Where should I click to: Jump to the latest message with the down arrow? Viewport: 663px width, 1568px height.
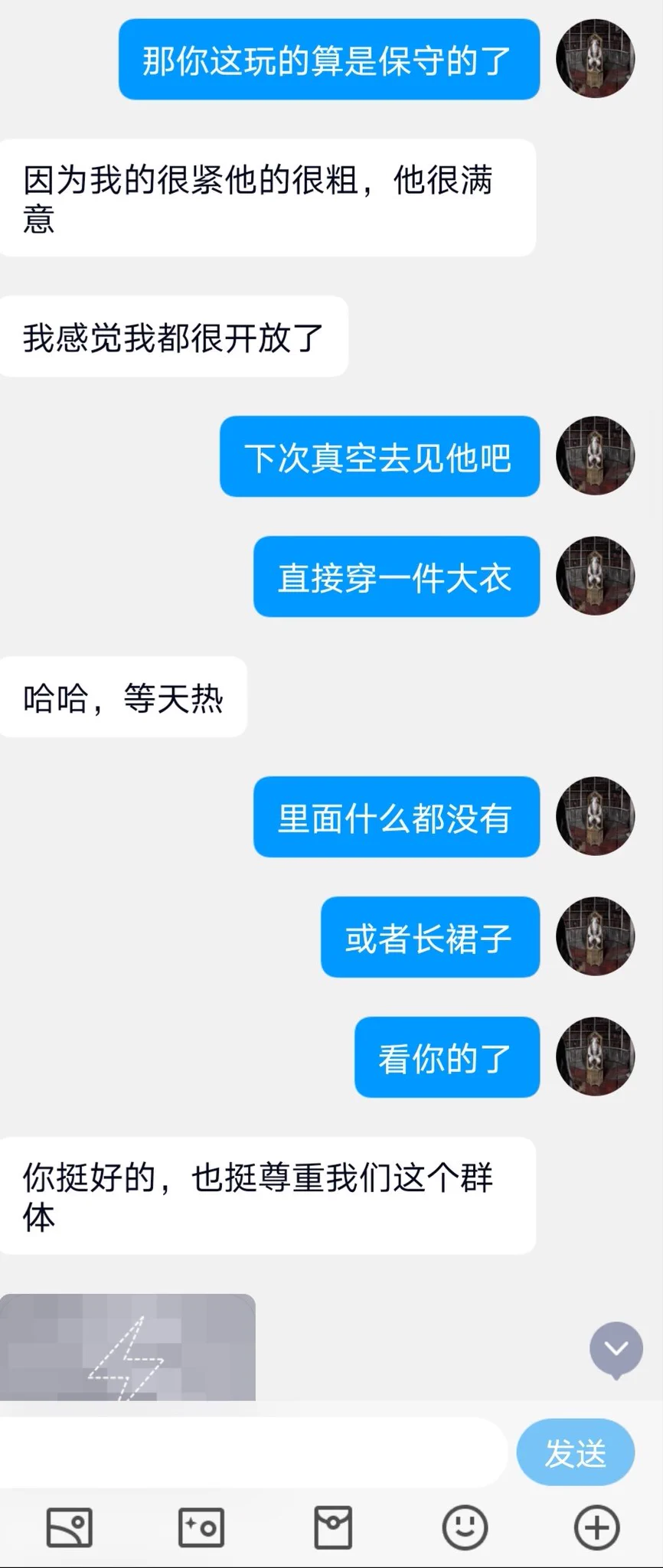pyautogui.click(x=616, y=1350)
